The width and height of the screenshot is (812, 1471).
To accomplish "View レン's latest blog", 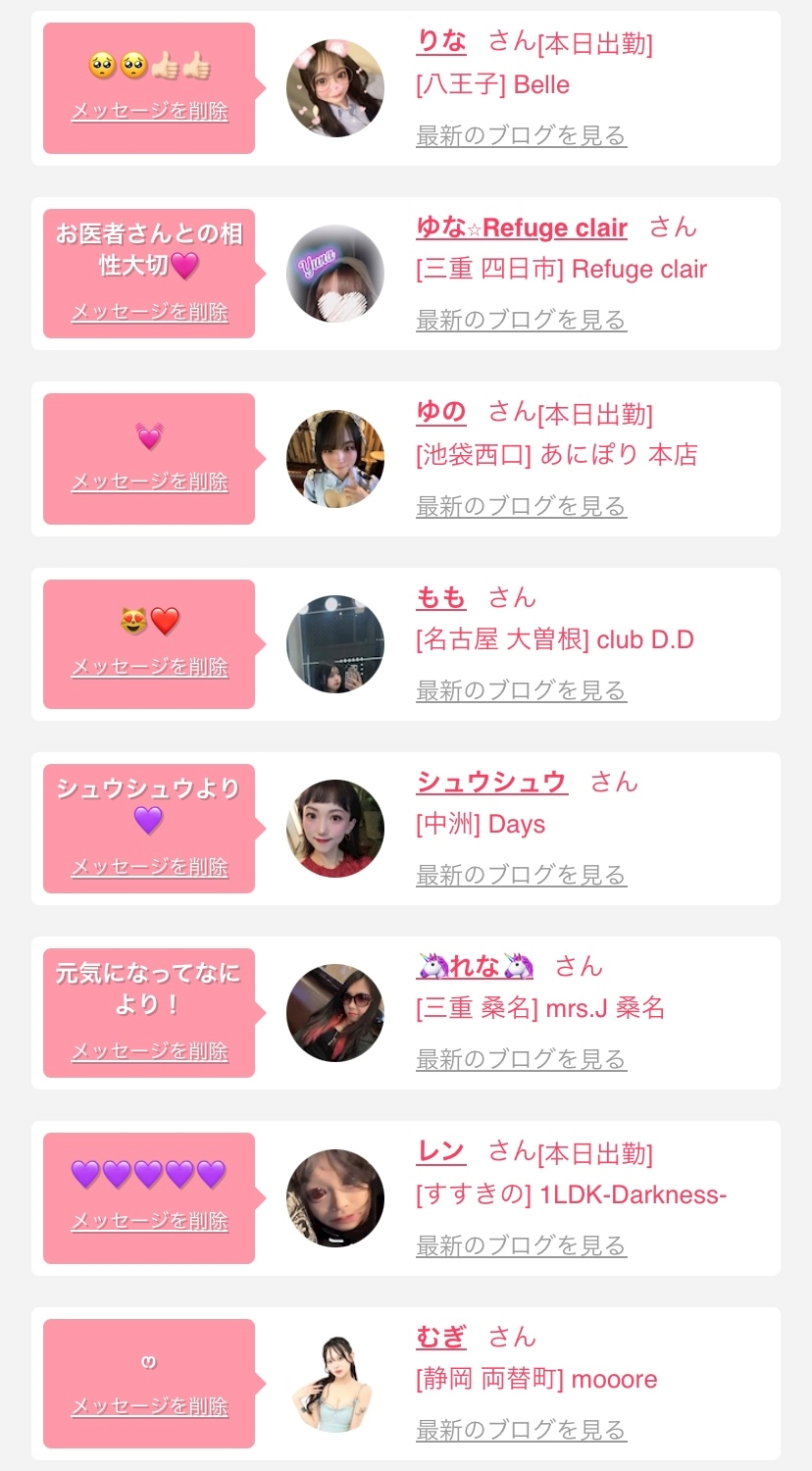I will (x=521, y=1246).
